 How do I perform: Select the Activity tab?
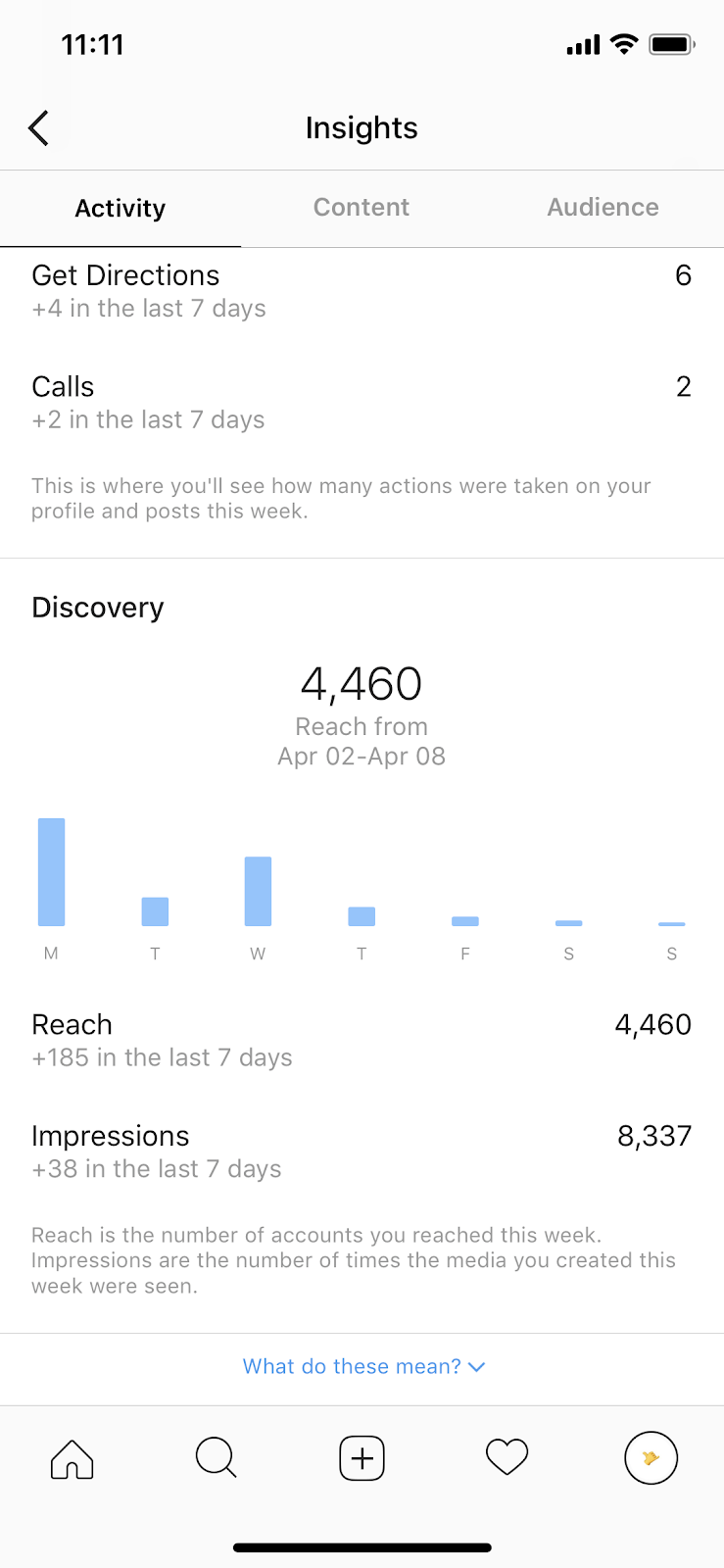[121, 208]
